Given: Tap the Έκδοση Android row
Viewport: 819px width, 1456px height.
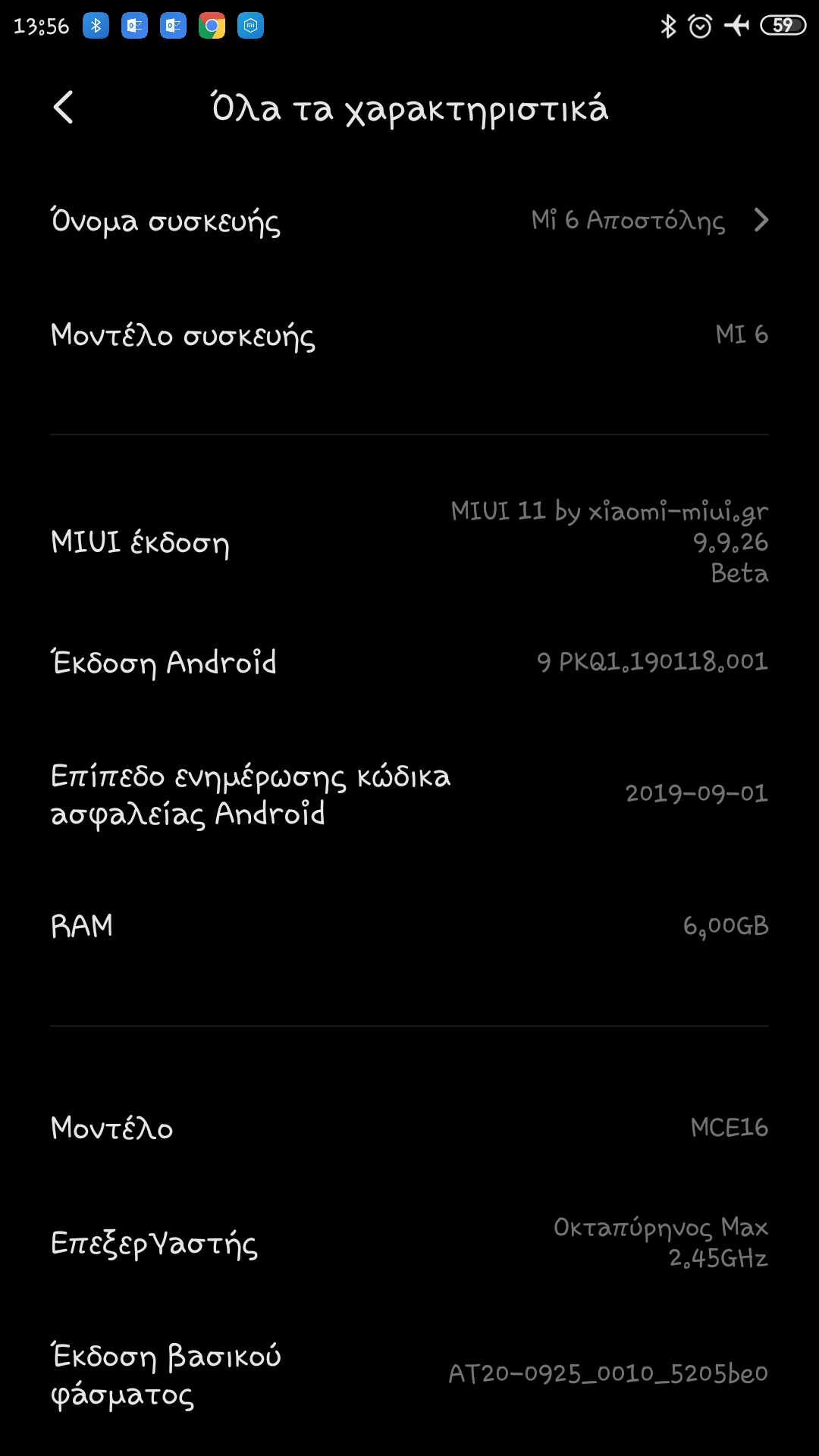Looking at the screenshot, I should point(409,662).
